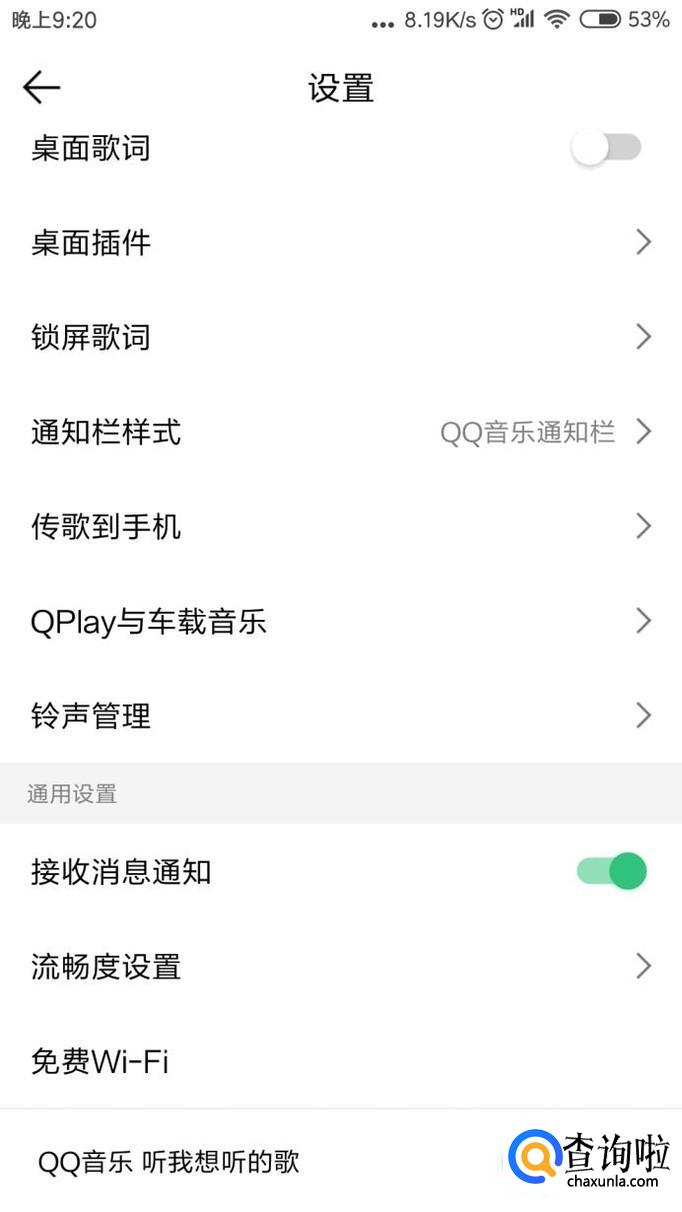Enable the 桌面歌词 switch
This screenshot has height=1212, width=682.
click(606, 149)
